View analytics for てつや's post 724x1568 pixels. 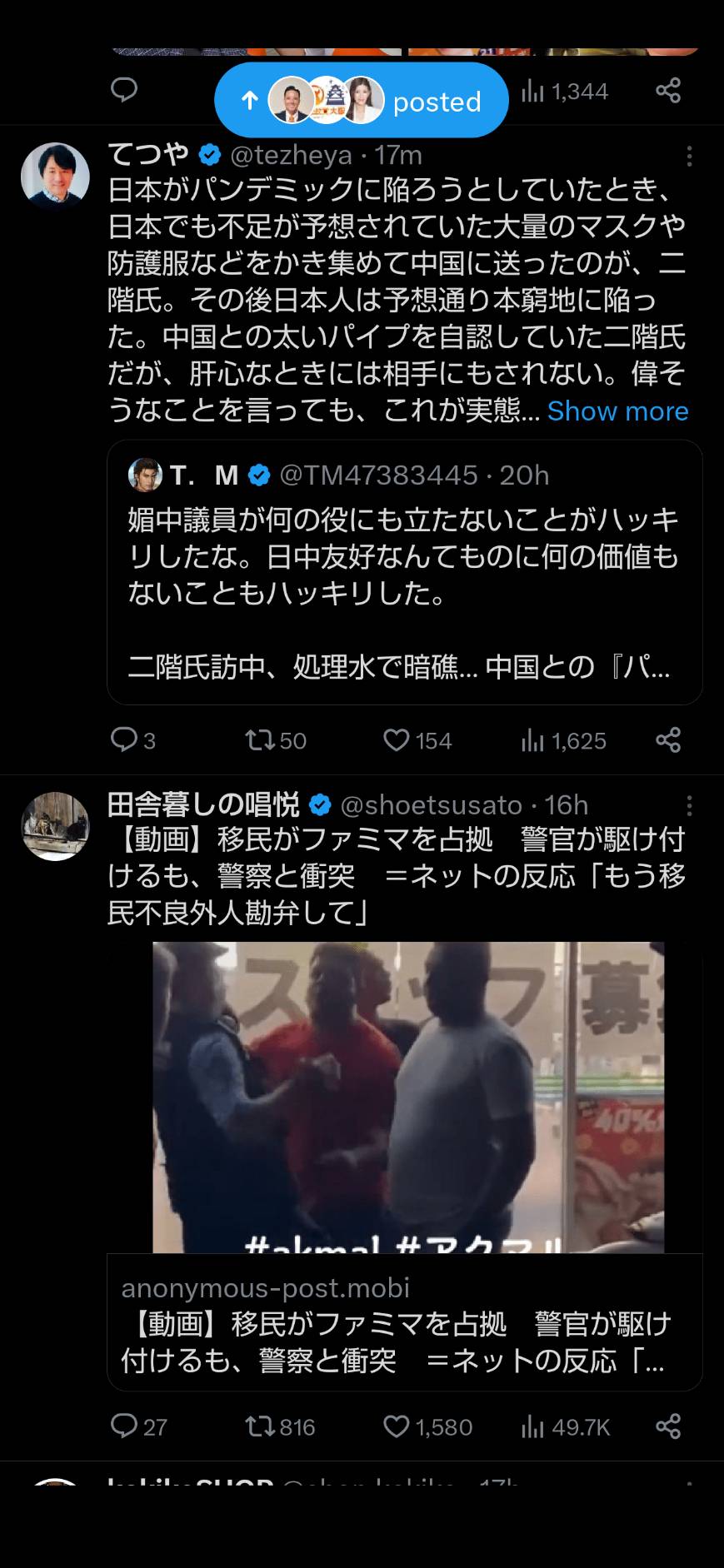(x=563, y=739)
